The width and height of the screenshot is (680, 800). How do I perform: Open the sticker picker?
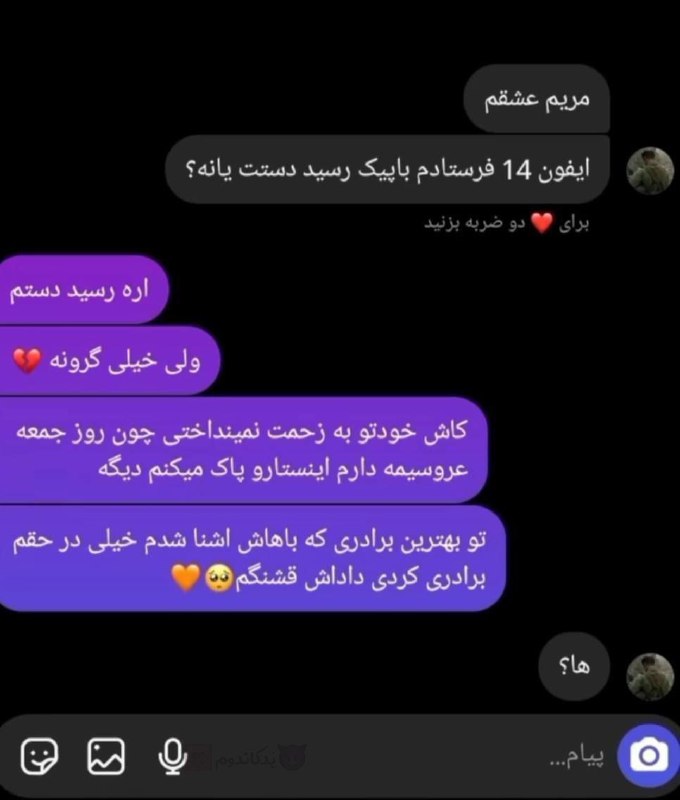pos(40,756)
